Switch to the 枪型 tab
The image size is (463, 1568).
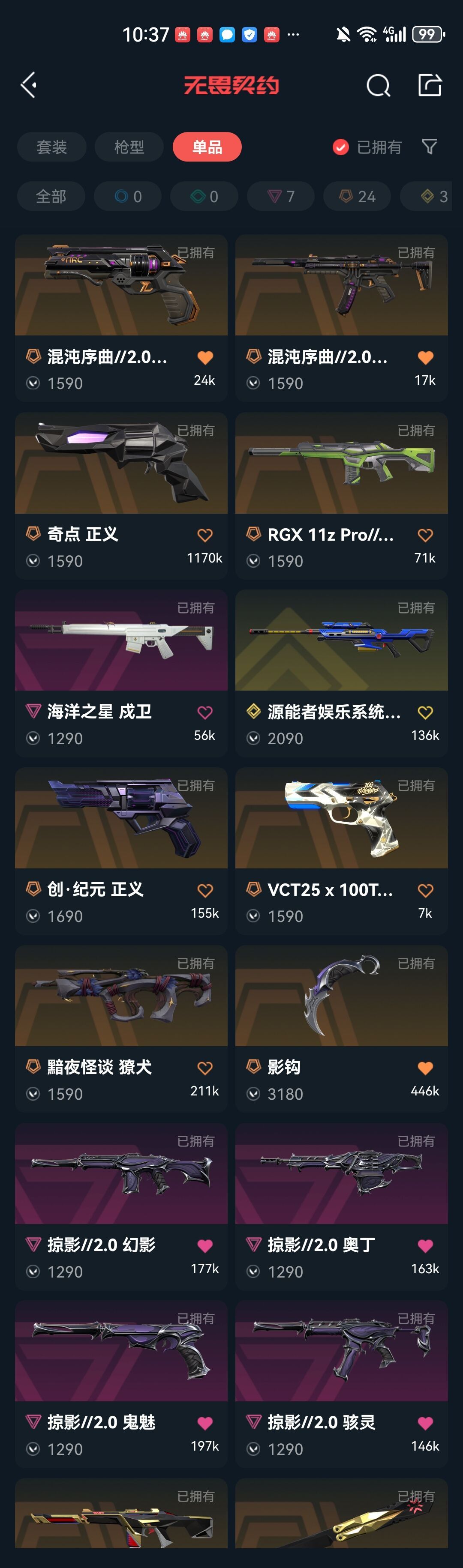click(129, 147)
